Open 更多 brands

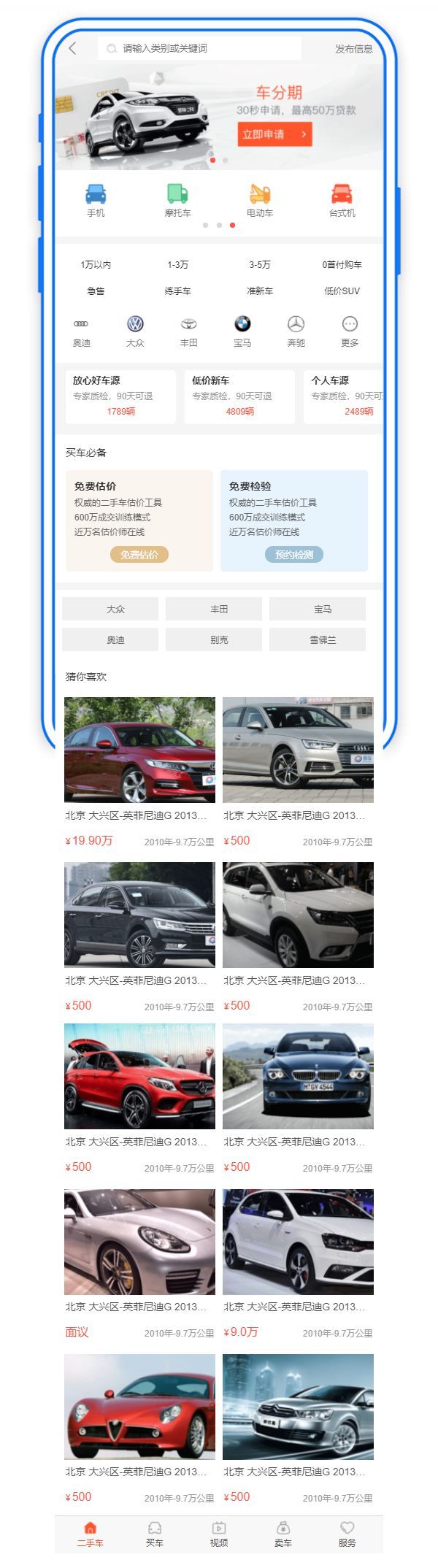[350, 331]
